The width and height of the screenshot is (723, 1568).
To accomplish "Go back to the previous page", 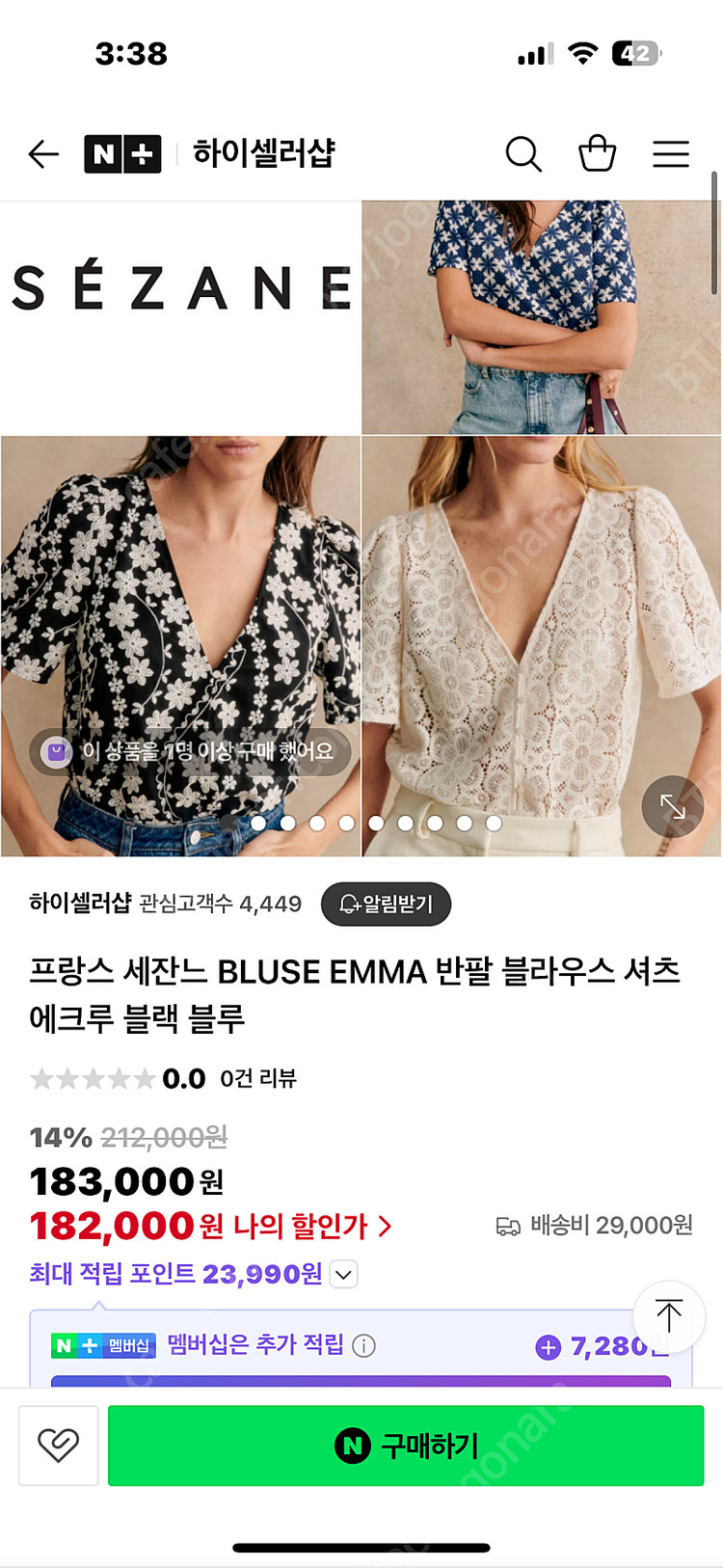I will click(43, 153).
